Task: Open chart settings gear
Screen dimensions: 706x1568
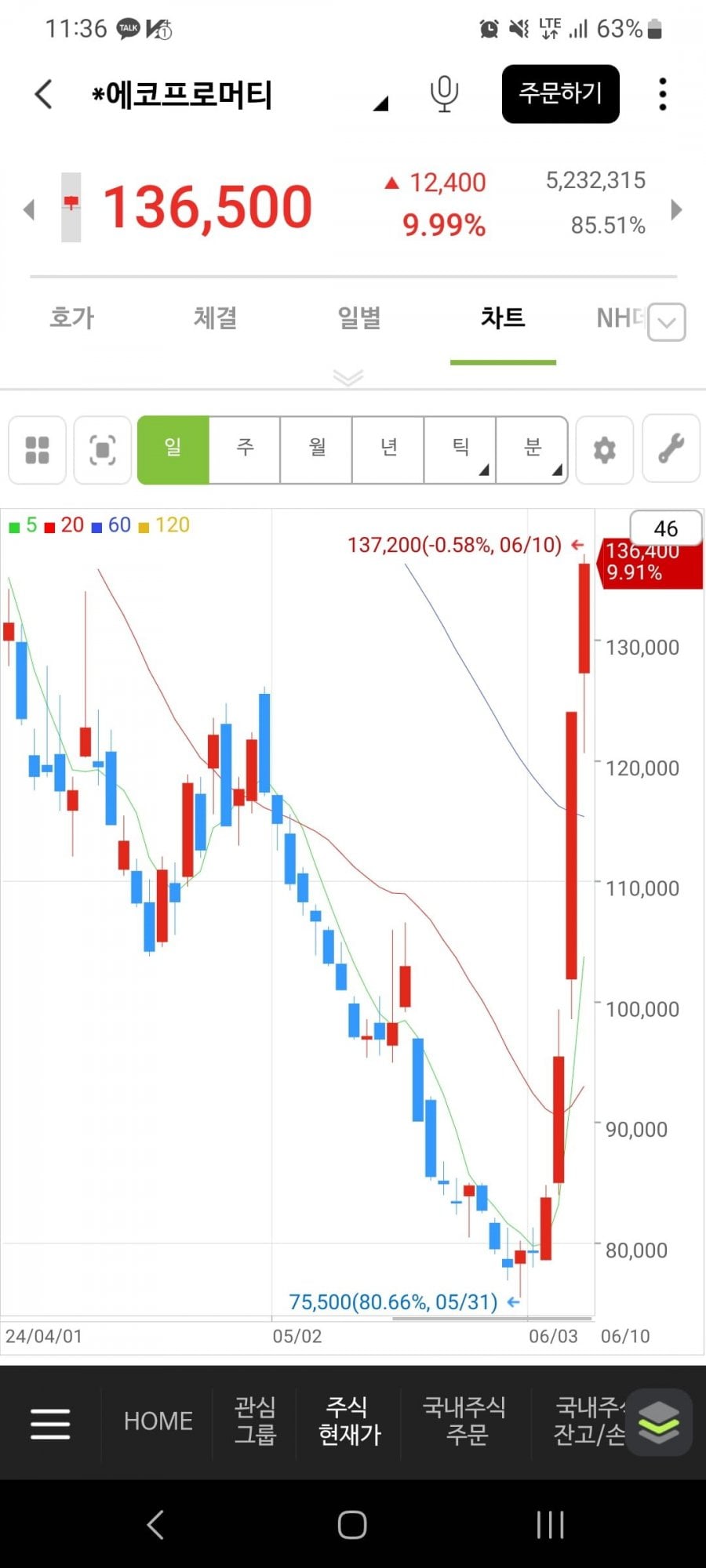Action: [x=604, y=450]
